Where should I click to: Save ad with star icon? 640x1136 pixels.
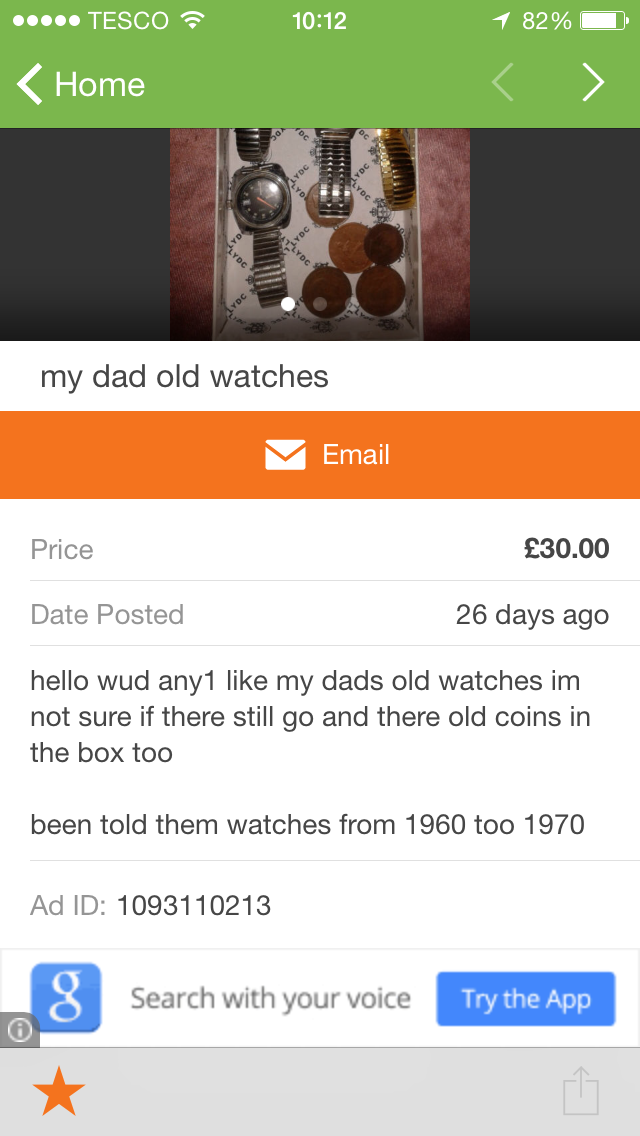tap(59, 1091)
